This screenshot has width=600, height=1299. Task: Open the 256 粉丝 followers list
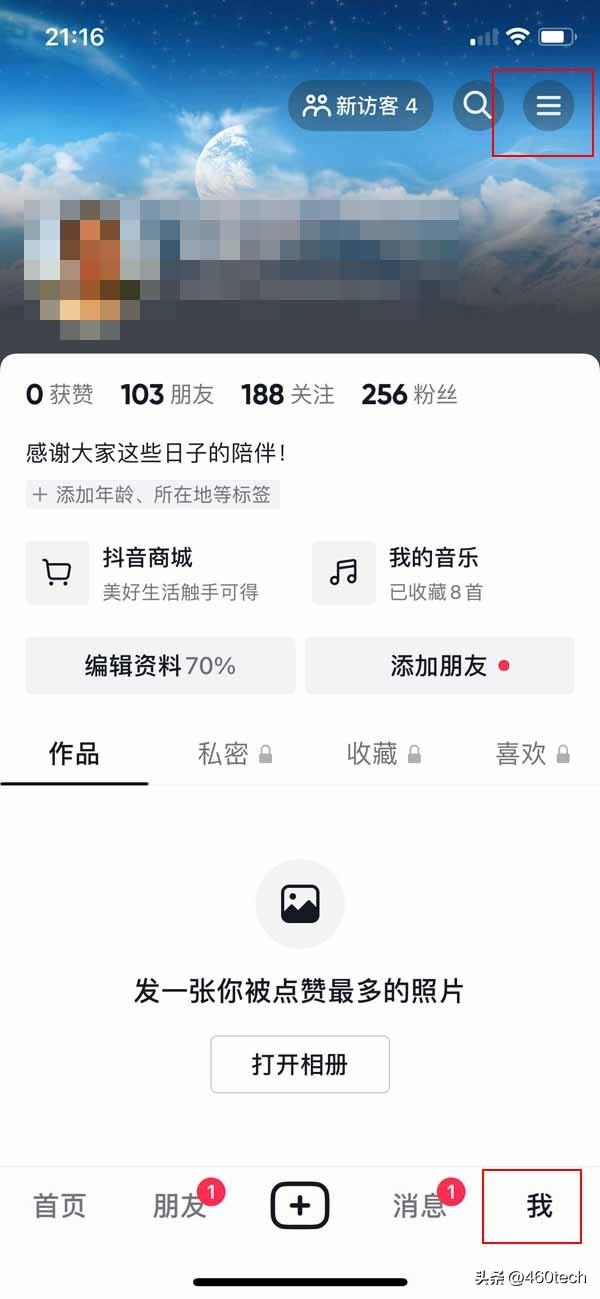408,395
